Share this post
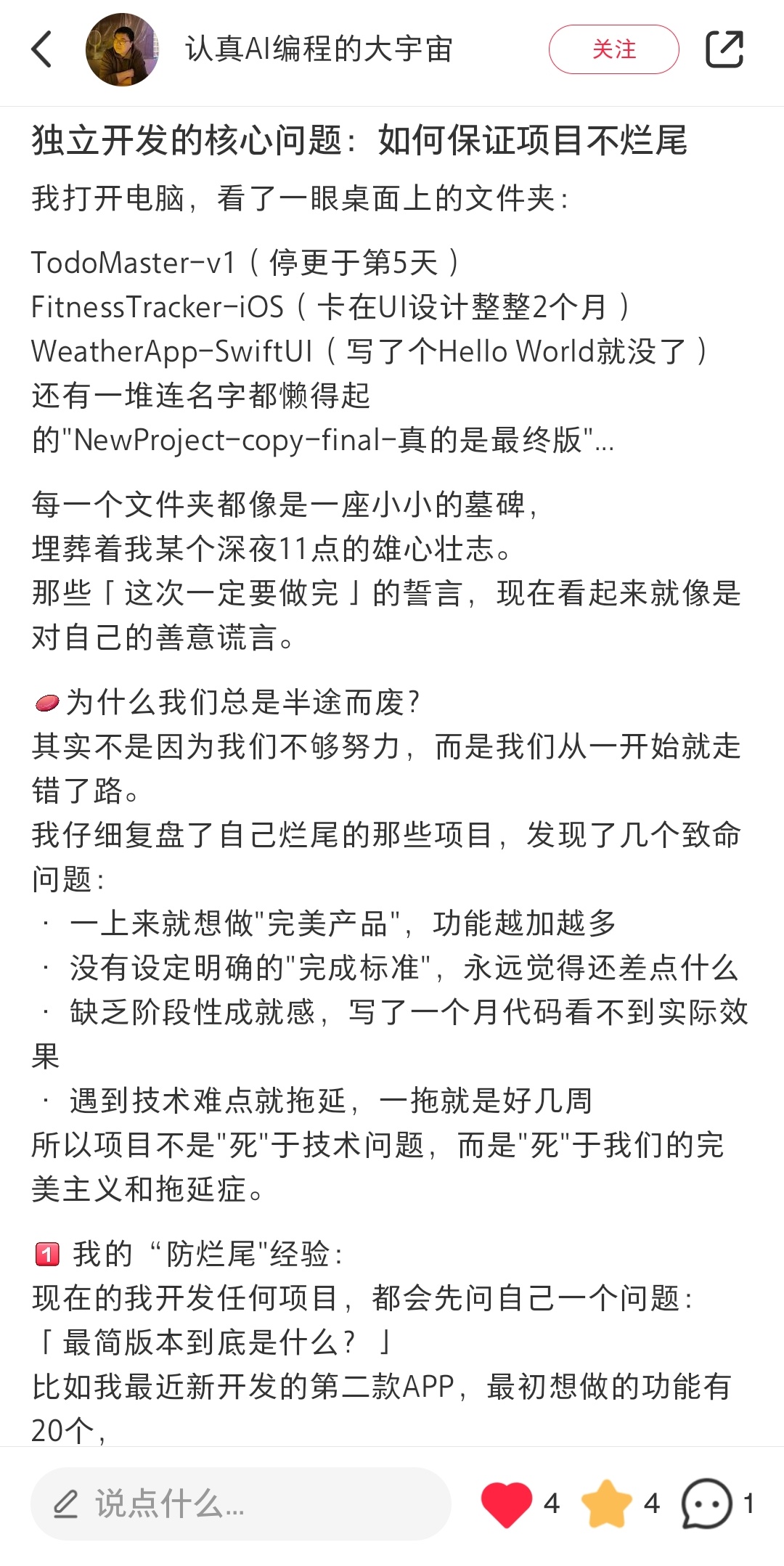Image resolution: width=784 pixels, height=1566 pixels. coord(724,49)
